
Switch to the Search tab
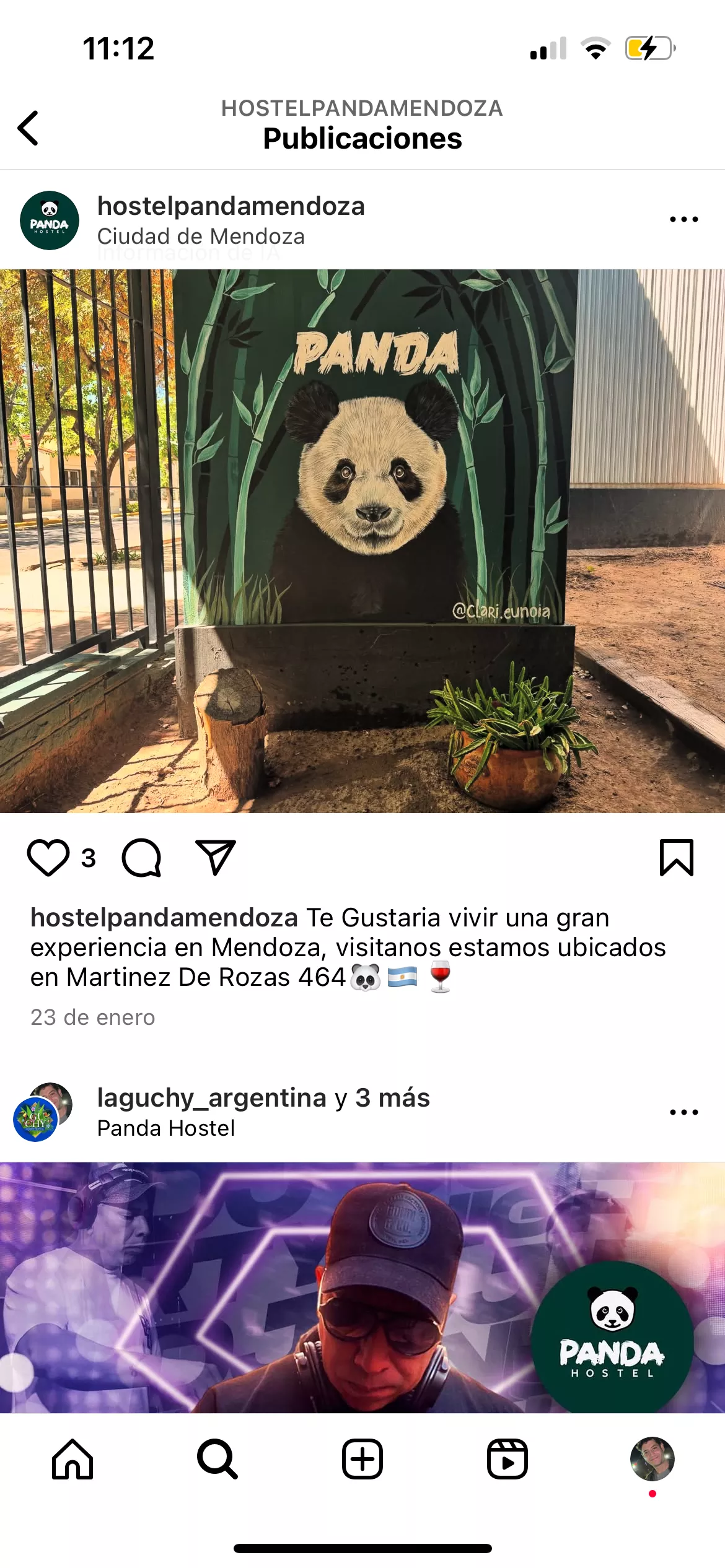click(217, 1459)
